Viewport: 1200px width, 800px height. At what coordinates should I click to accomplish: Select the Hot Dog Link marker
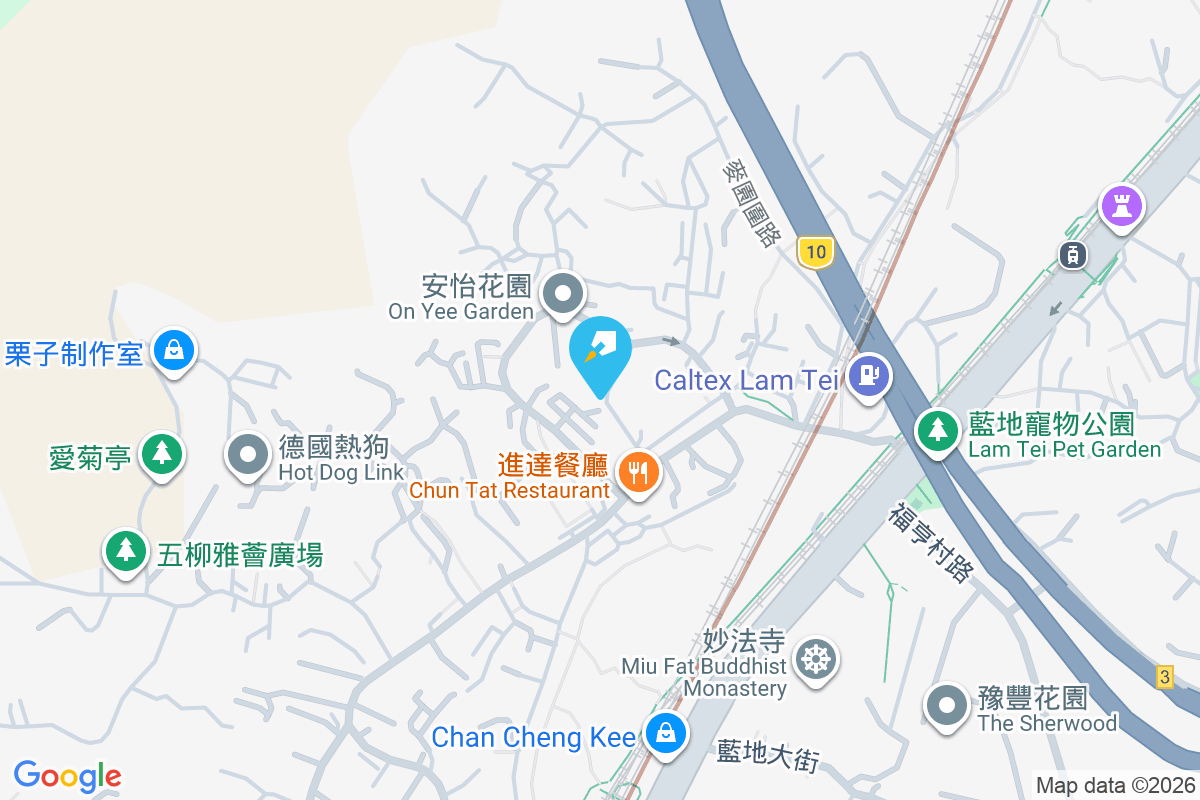[248, 455]
